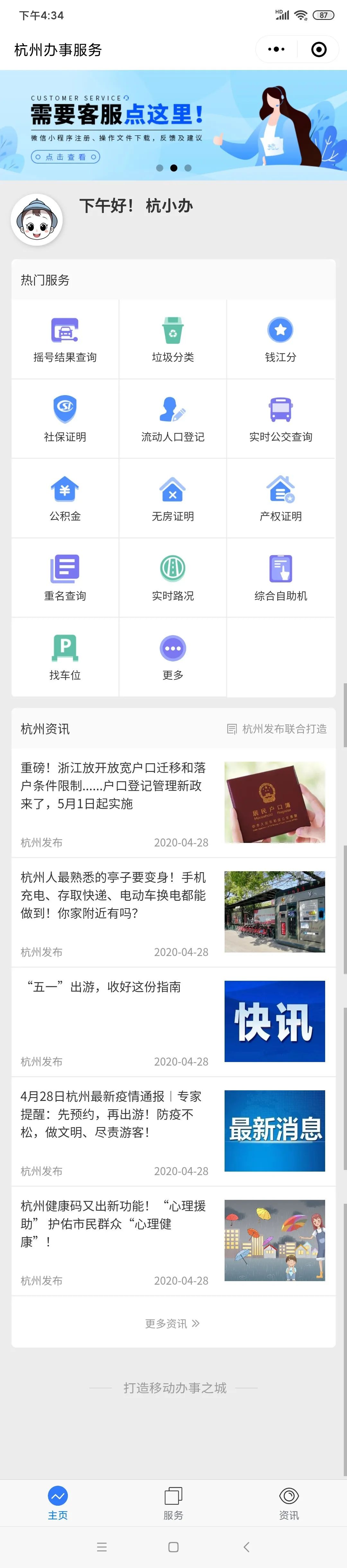Open 垃圾分类 service
Viewport: 347px width, 1568px height.
point(173,339)
